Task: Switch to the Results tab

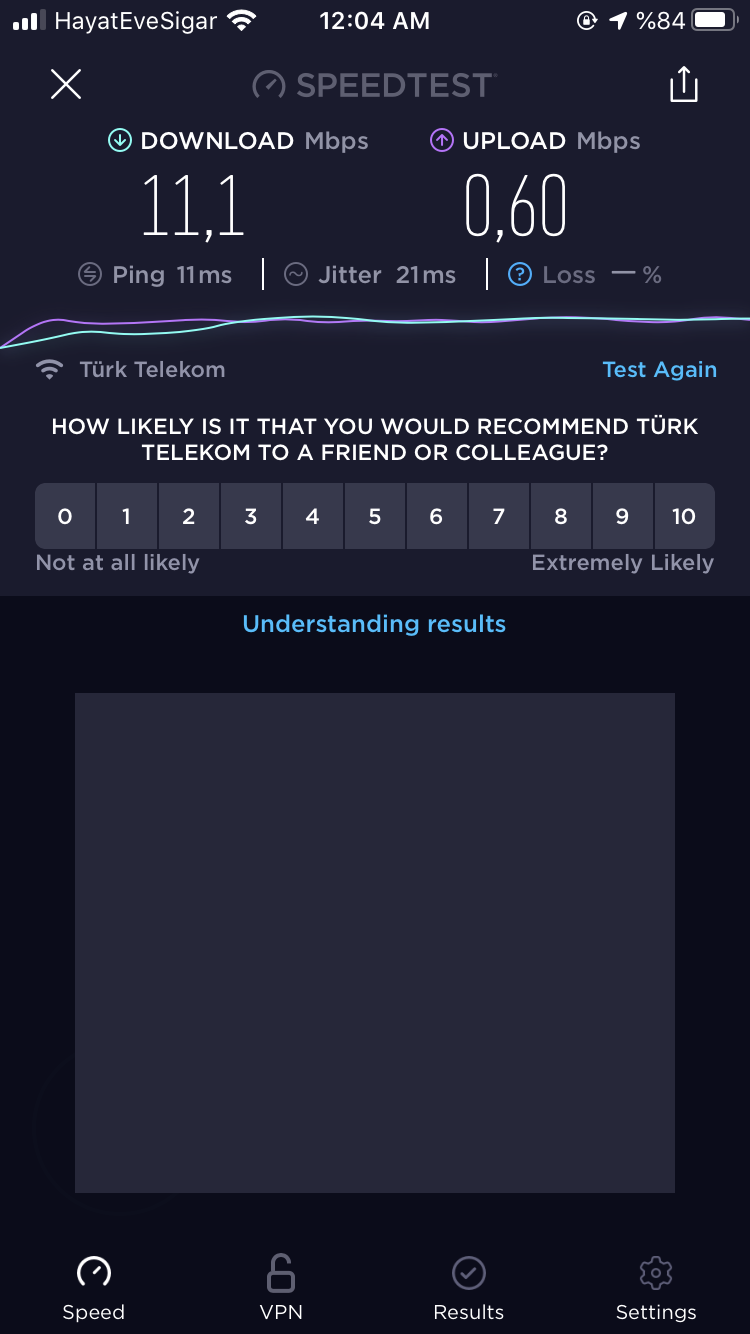Action: [x=468, y=1288]
